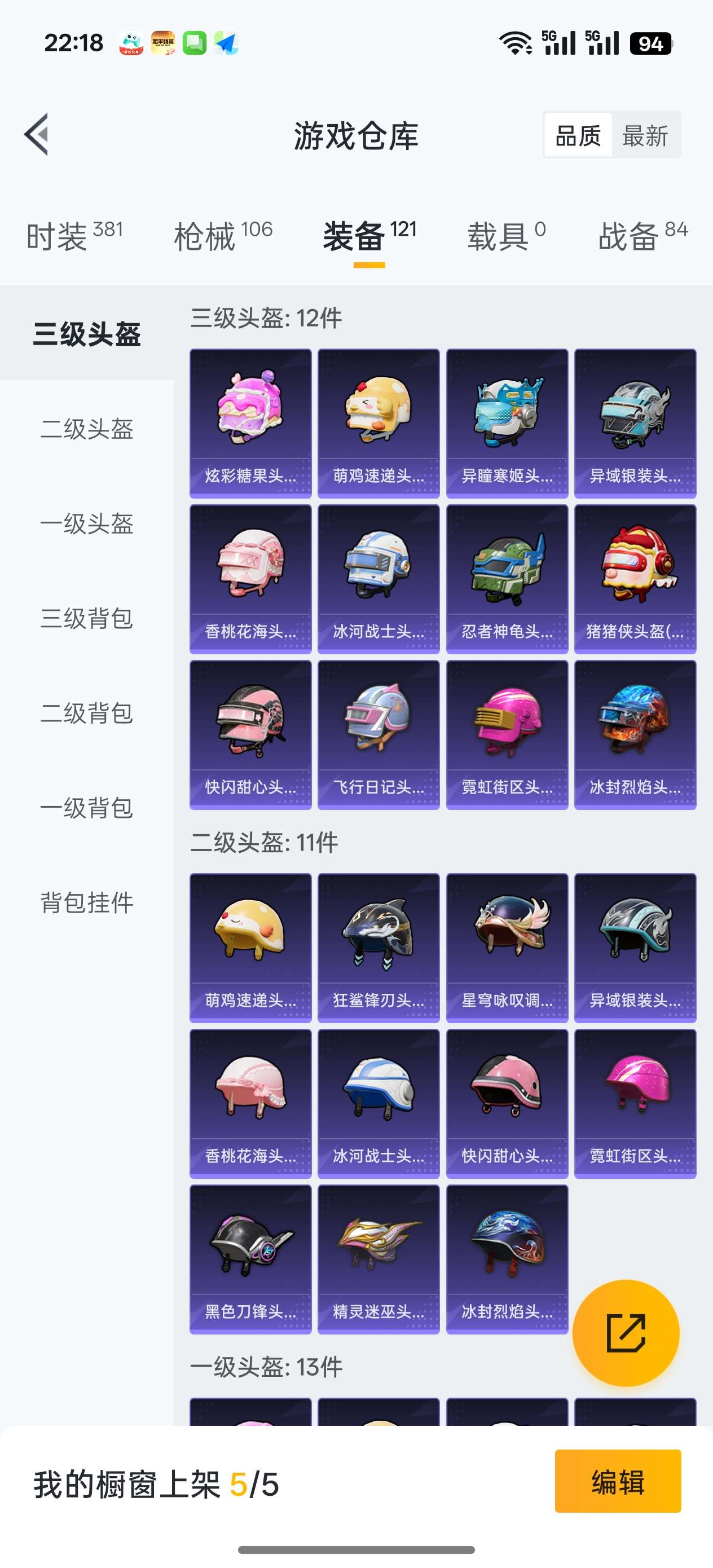Open the share floating action button
The image size is (713, 1568).
(626, 1333)
